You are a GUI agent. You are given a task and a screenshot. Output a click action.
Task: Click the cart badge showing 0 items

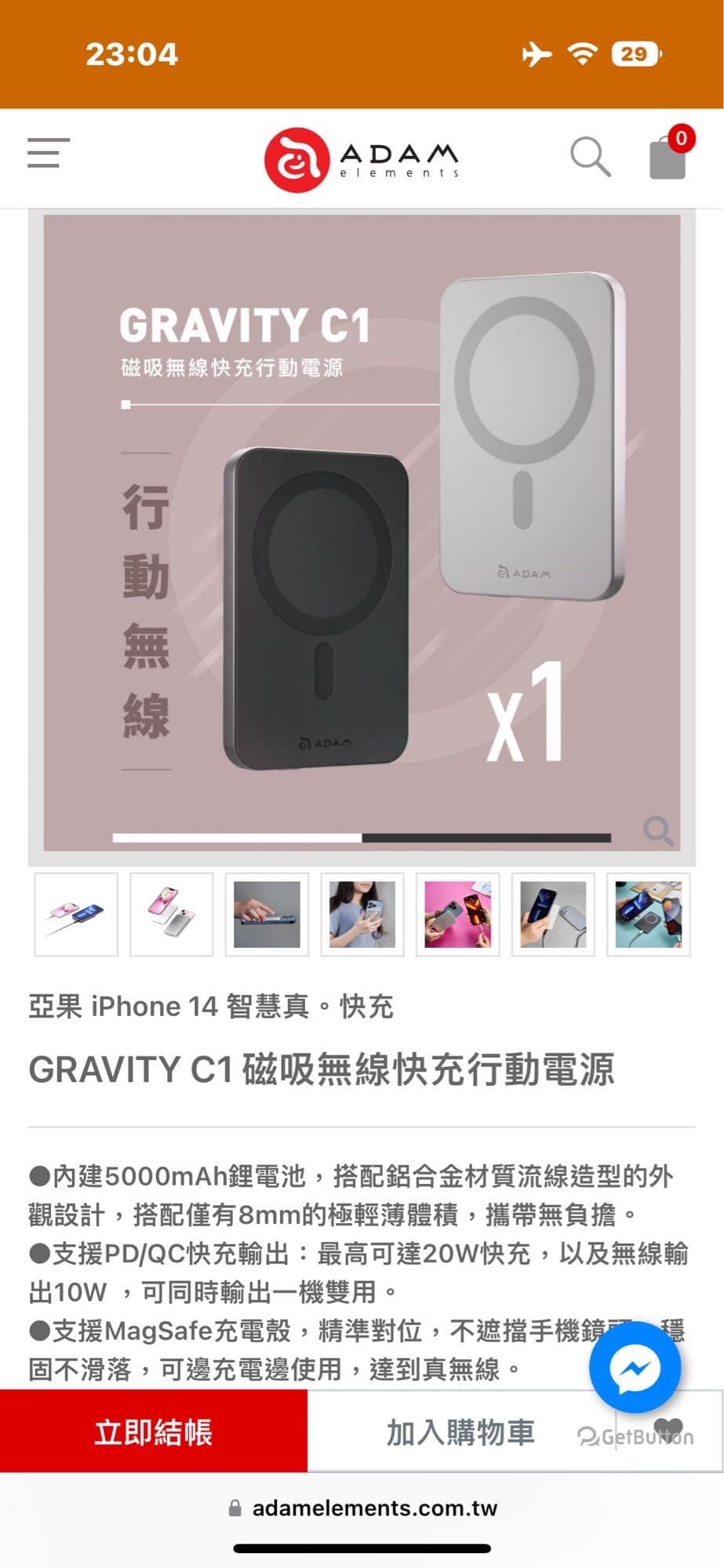(682, 138)
